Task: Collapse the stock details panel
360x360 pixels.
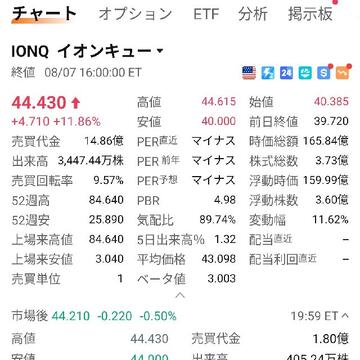Action: point(180,295)
